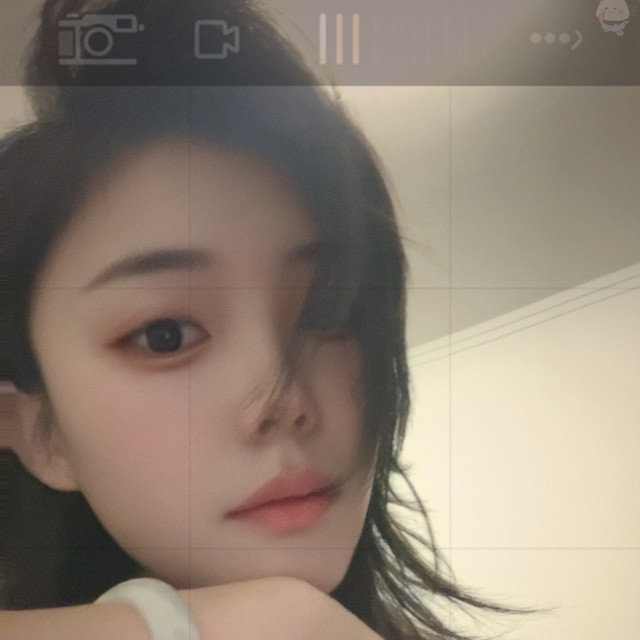Switch the camera with the camera icon
The width and height of the screenshot is (640, 640).
tap(98, 40)
